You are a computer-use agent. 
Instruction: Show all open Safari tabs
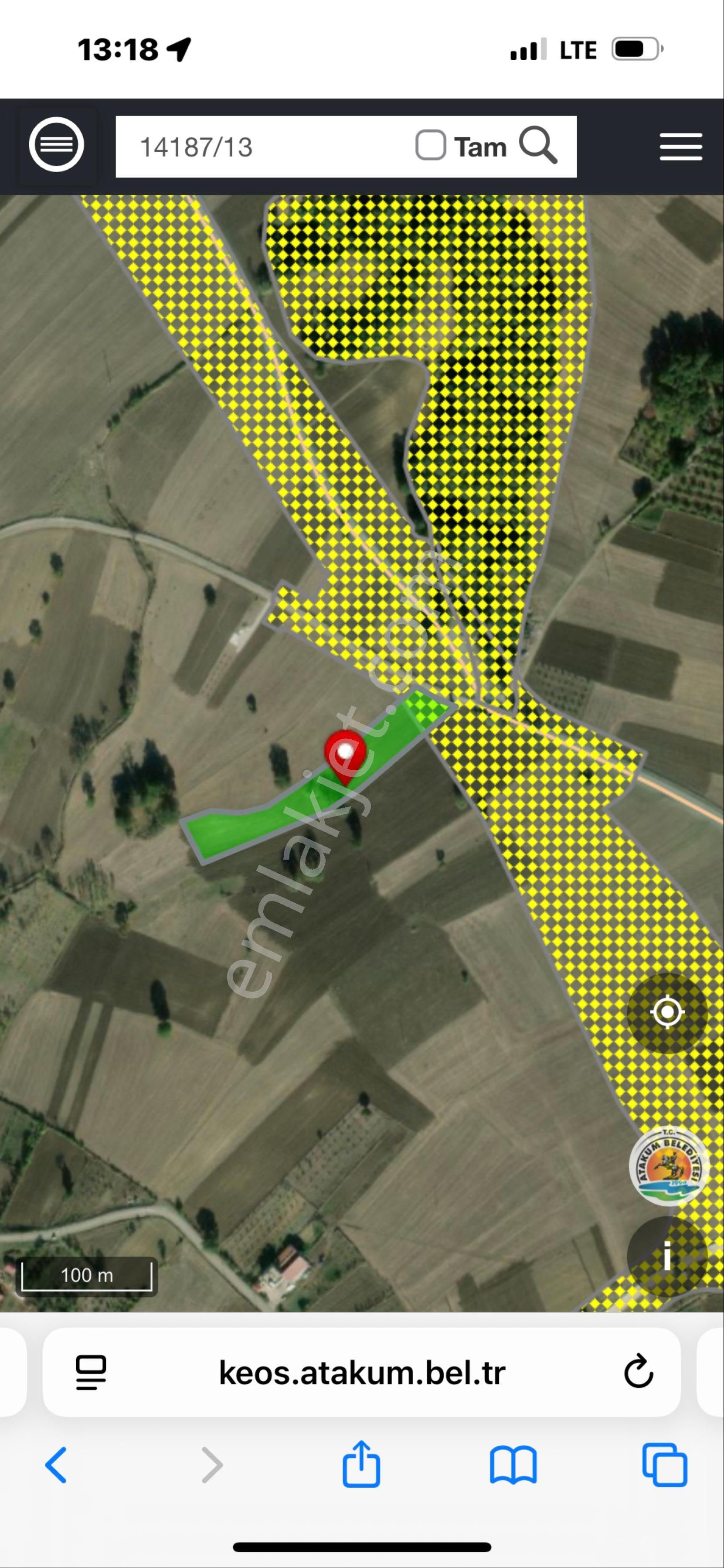click(x=664, y=1466)
